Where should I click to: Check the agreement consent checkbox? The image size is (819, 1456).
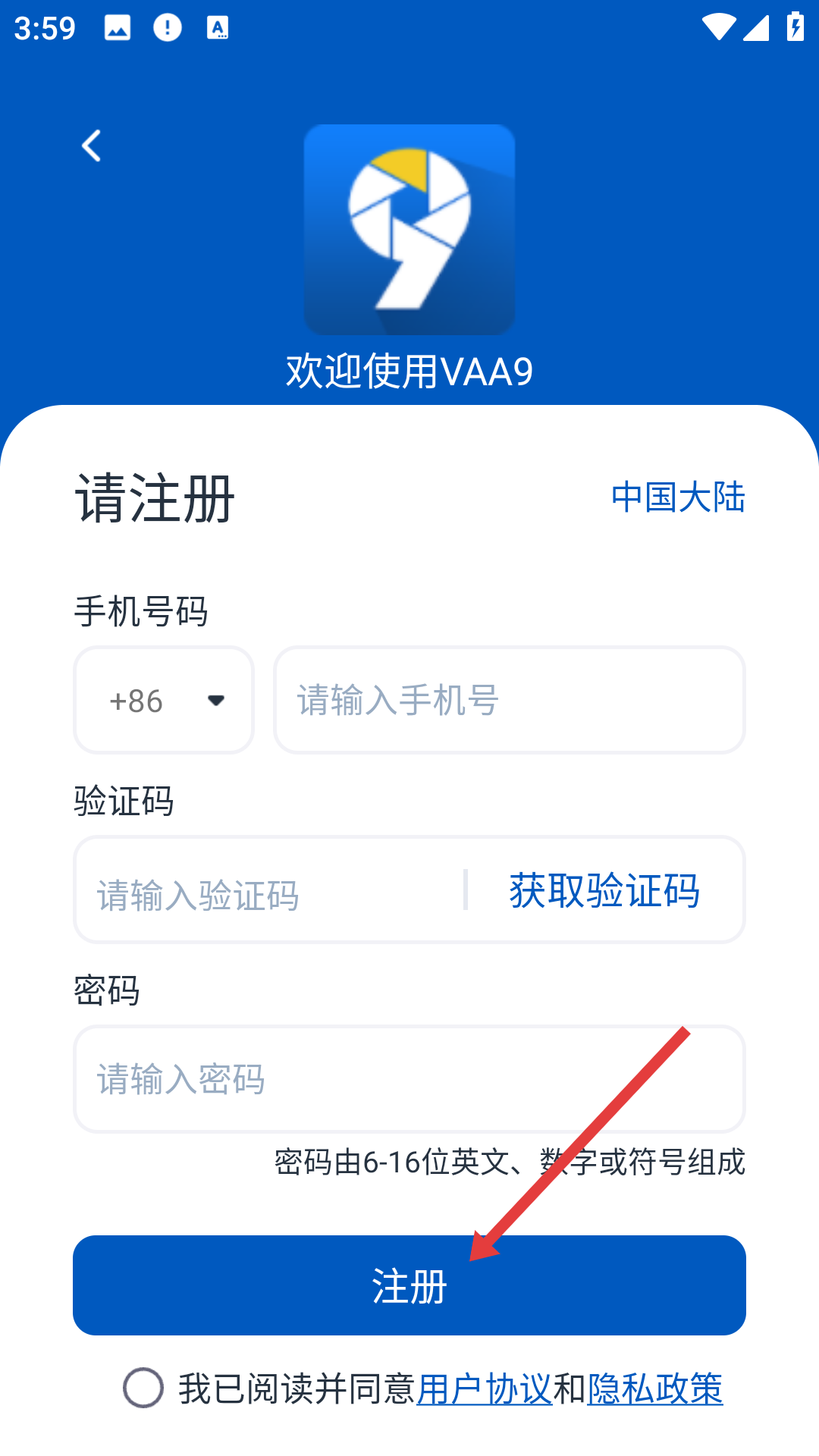tap(143, 1388)
